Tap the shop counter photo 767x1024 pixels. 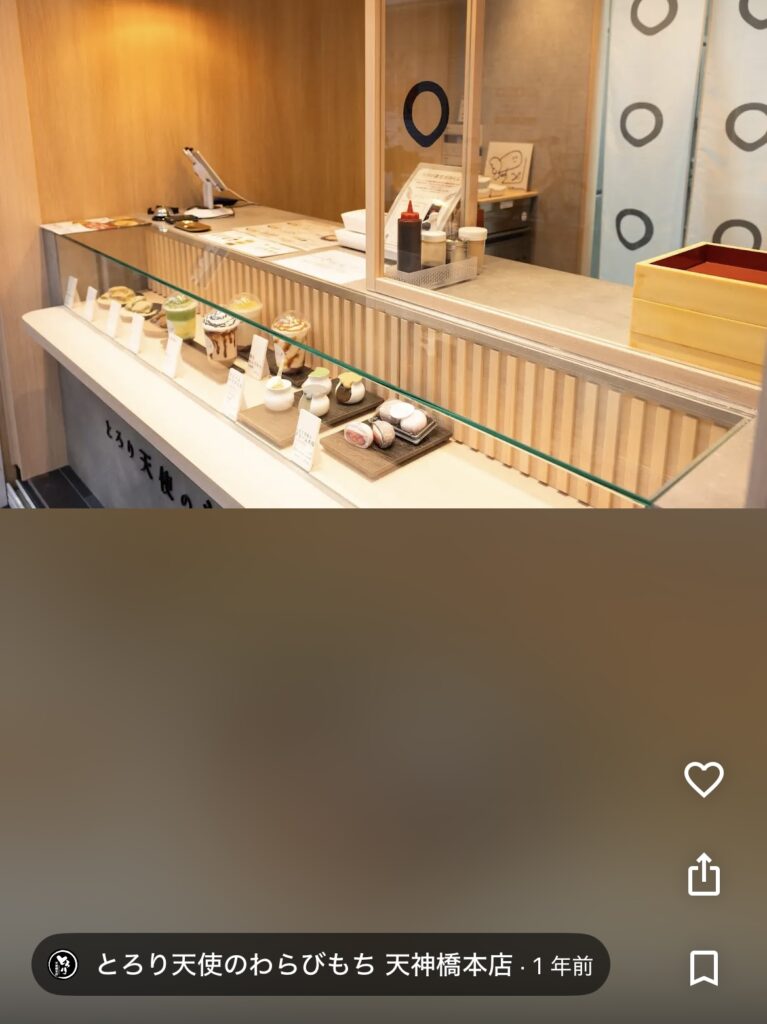click(x=383, y=254)
